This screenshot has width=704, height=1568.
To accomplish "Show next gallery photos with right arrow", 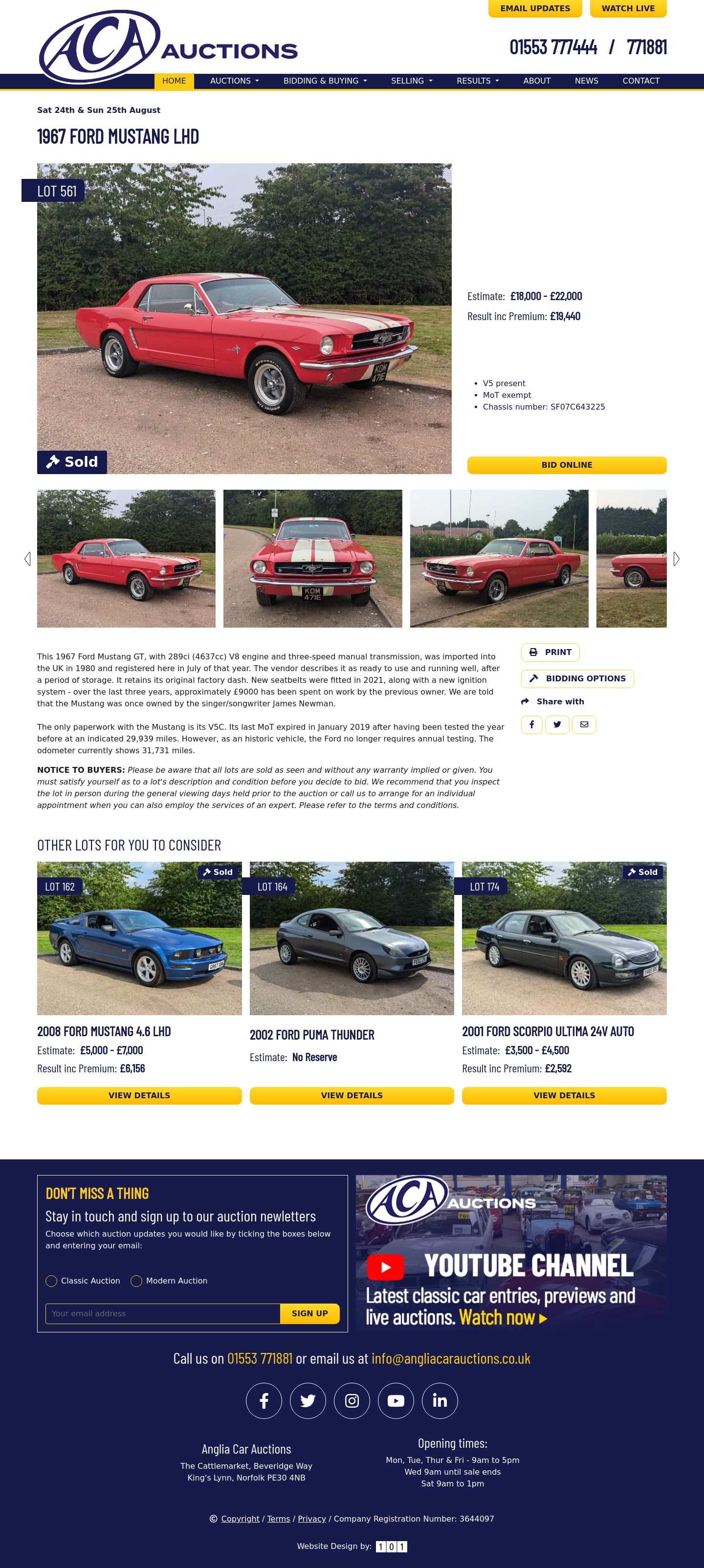I will click(x=676, y=559).
